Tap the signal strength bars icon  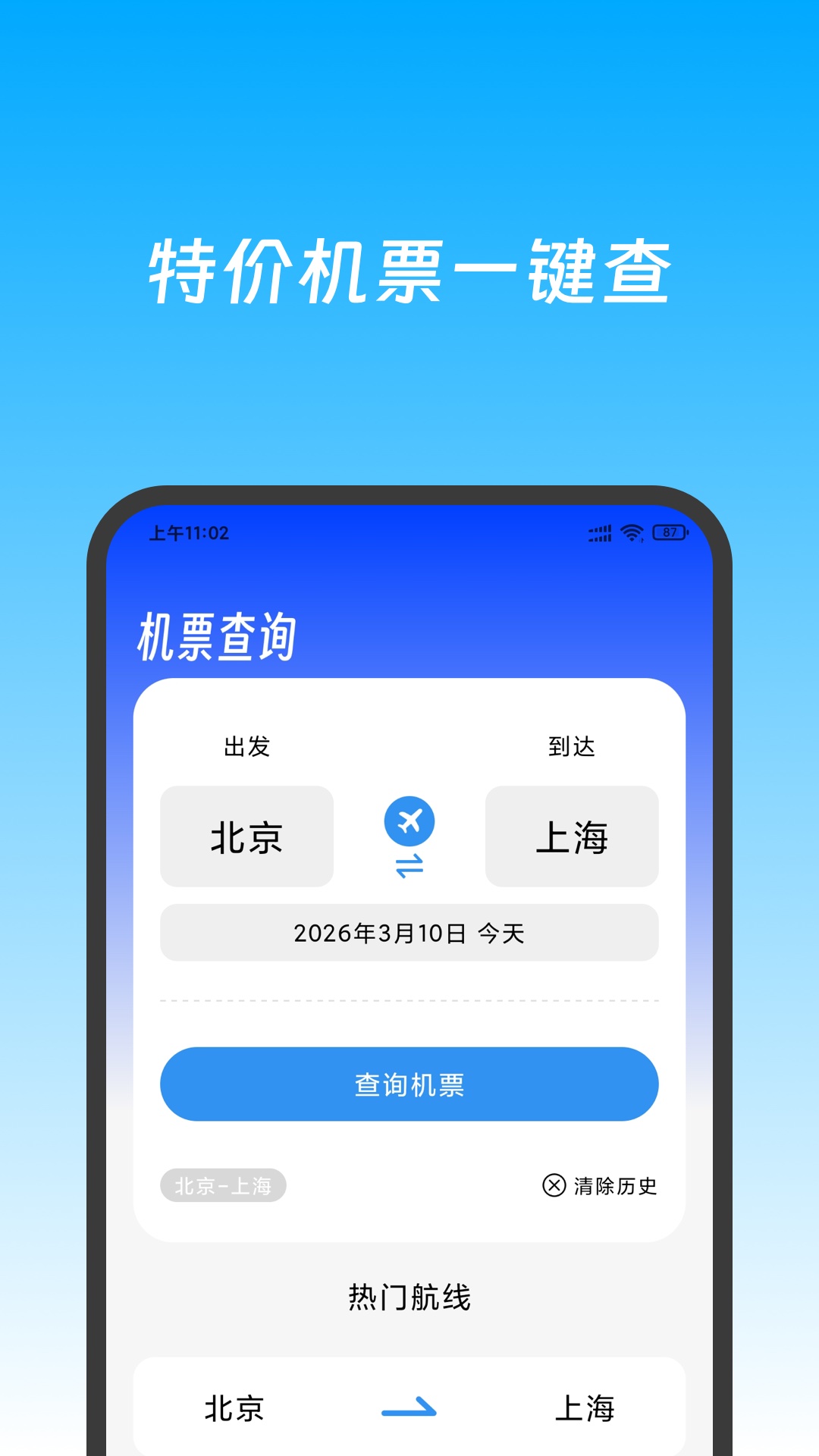click(599, 533)
